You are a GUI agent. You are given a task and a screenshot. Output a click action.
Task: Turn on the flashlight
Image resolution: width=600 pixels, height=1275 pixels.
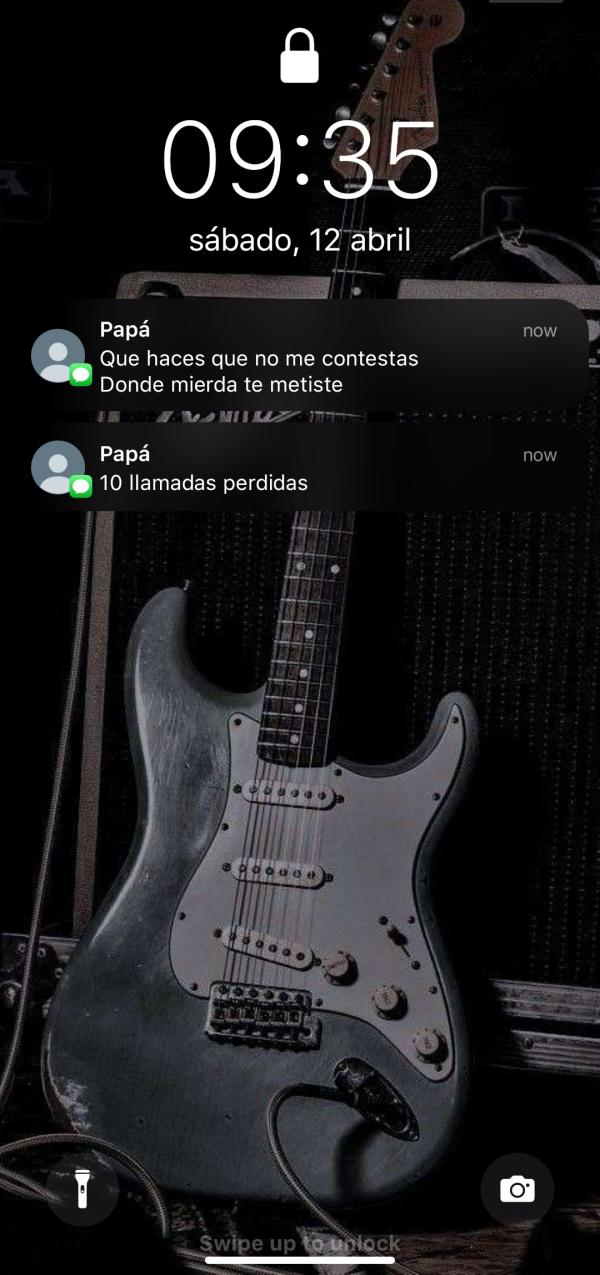point(82,1188)
